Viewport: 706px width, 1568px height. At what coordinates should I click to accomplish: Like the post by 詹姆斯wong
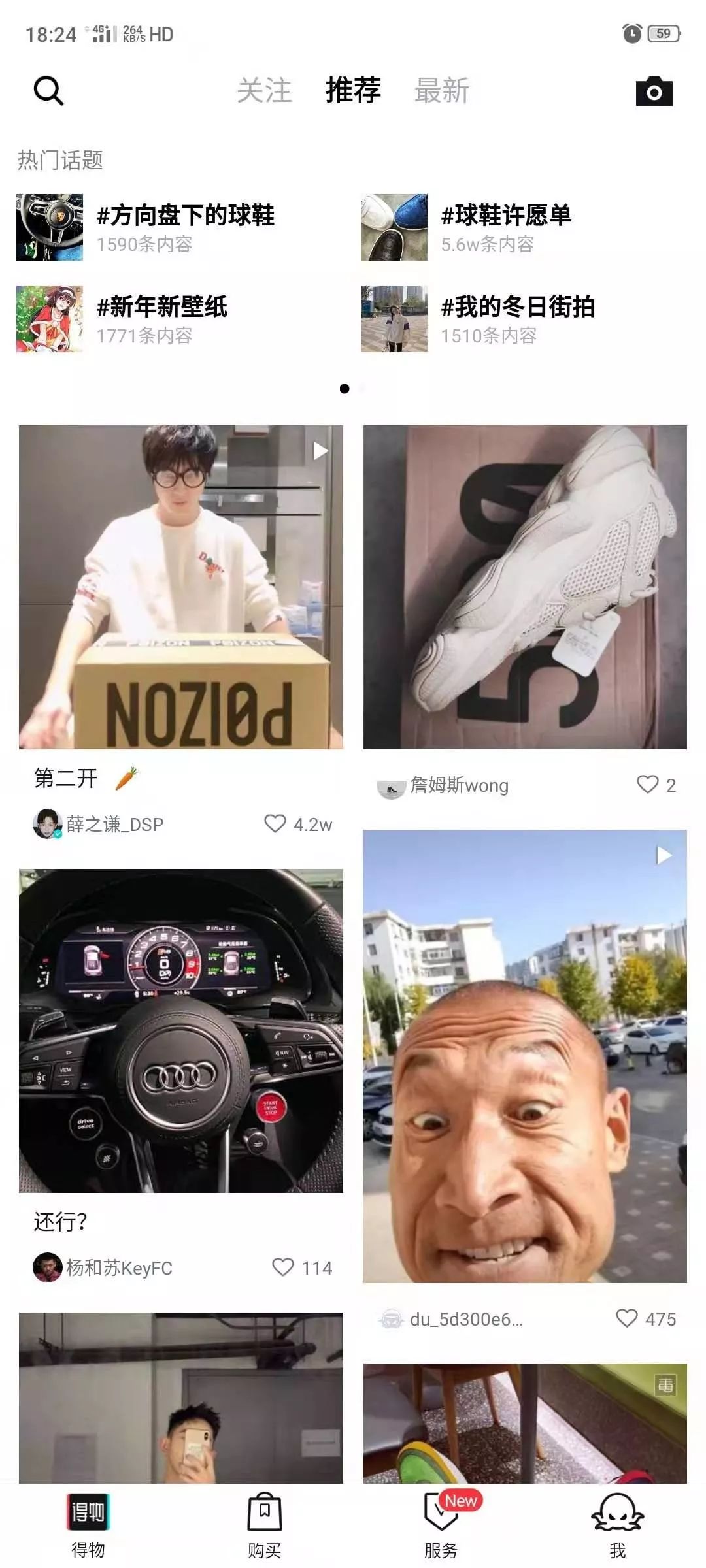point(647,784)
